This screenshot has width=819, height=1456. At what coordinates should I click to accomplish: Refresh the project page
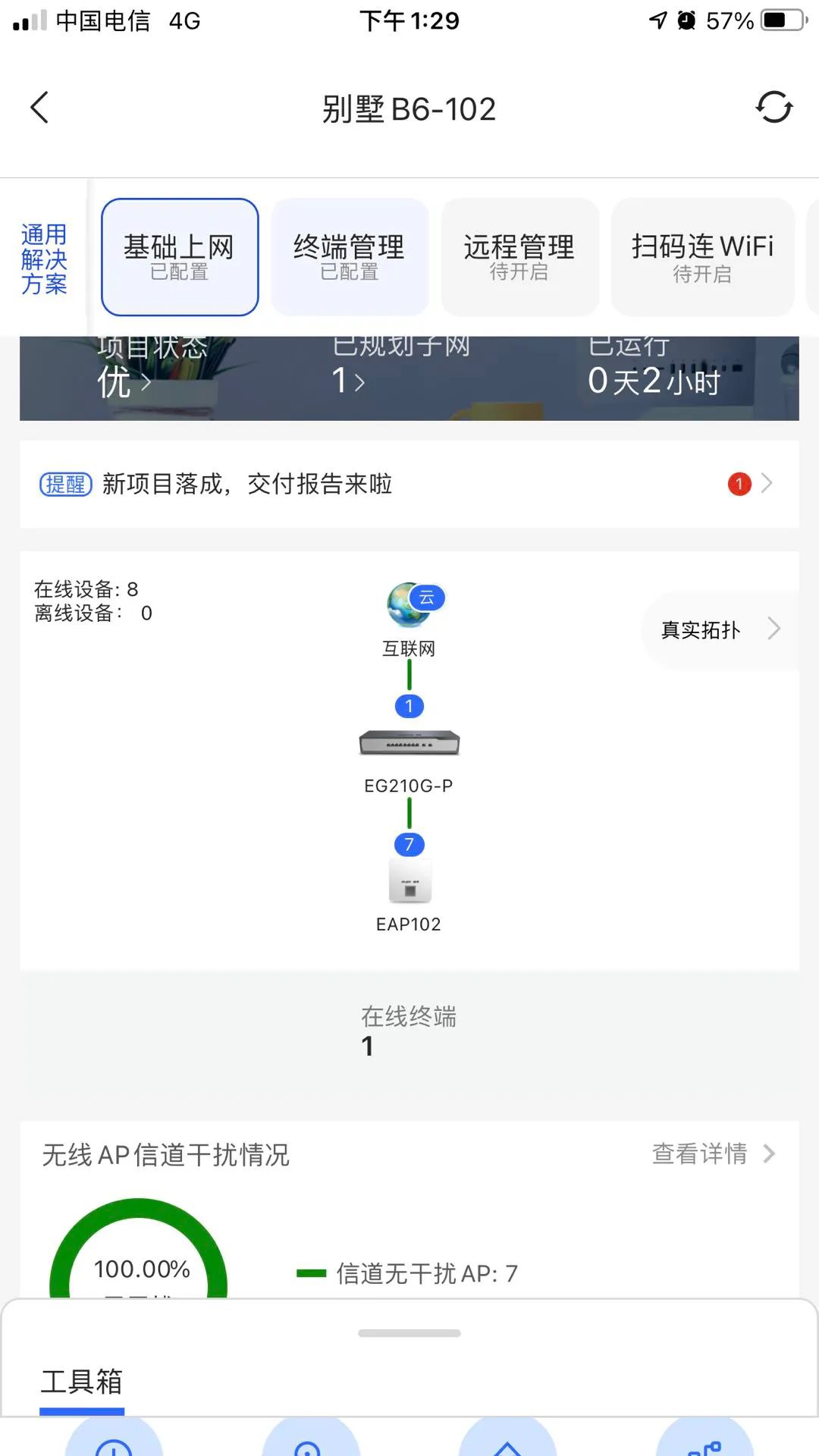pos(773,108)
